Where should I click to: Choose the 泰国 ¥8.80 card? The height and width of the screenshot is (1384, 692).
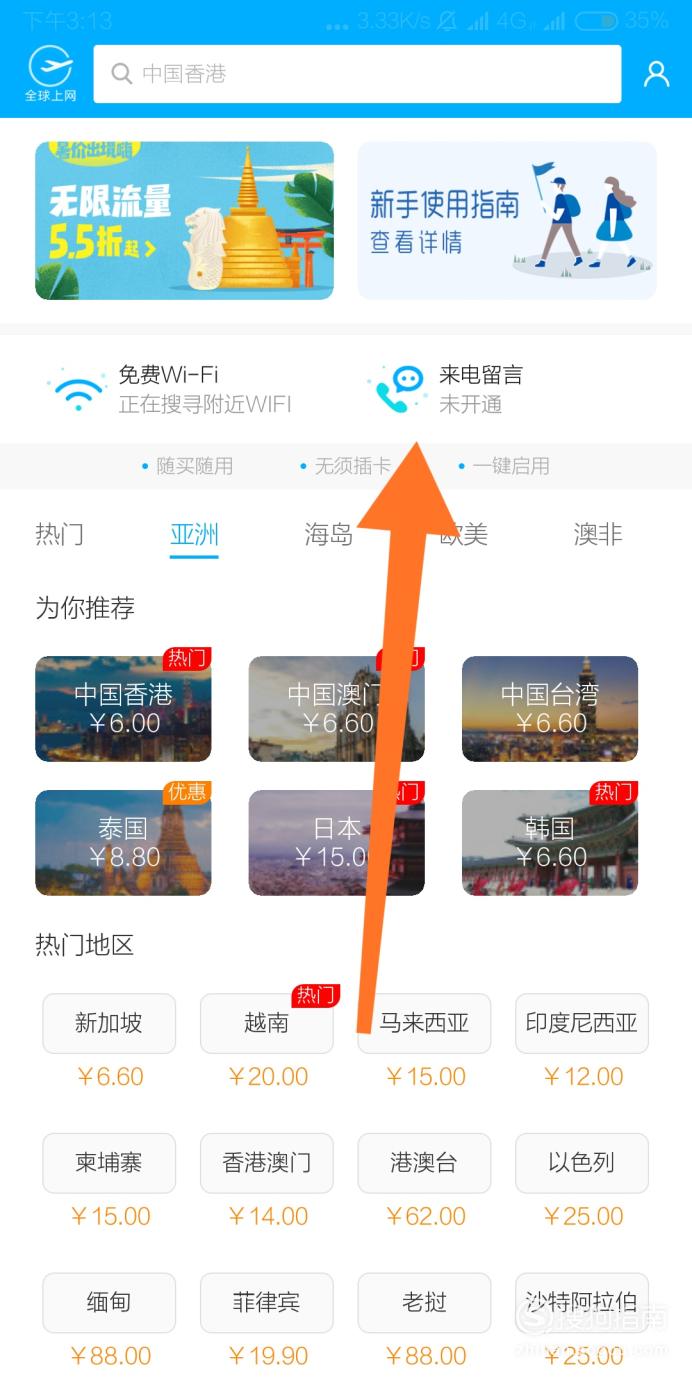(123, 843)
